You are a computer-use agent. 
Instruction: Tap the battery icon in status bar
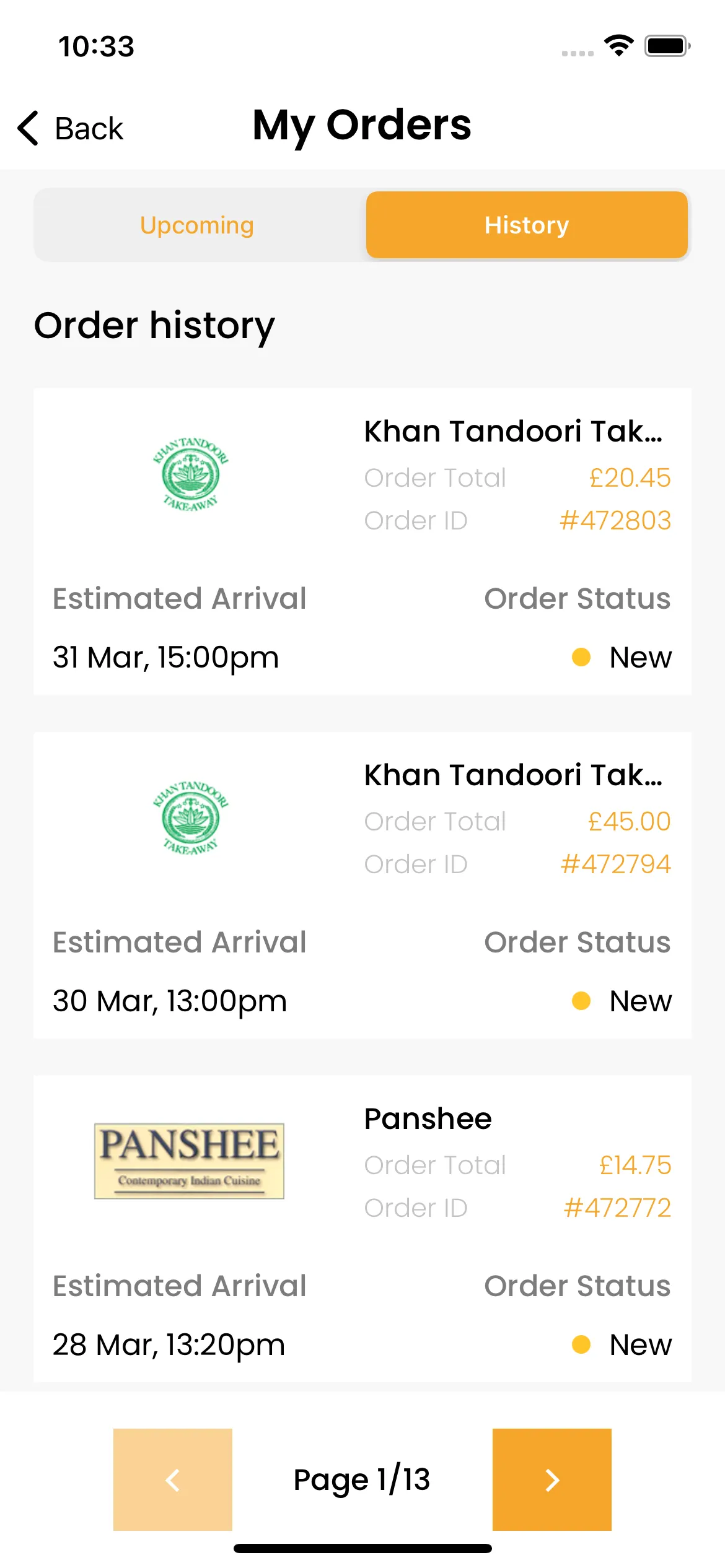(x=666, y=45)
